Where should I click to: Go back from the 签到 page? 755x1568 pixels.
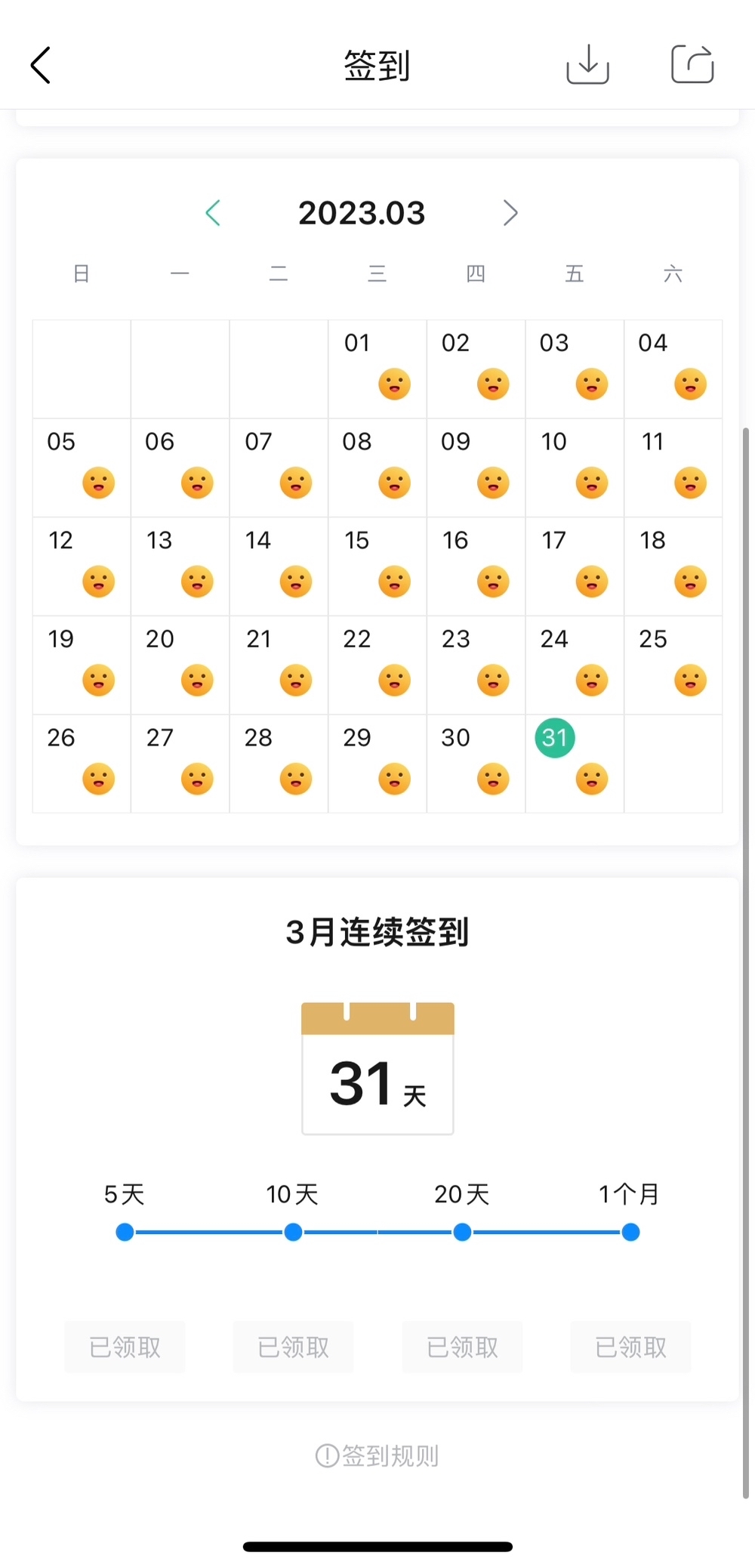[x=41, y=65]
